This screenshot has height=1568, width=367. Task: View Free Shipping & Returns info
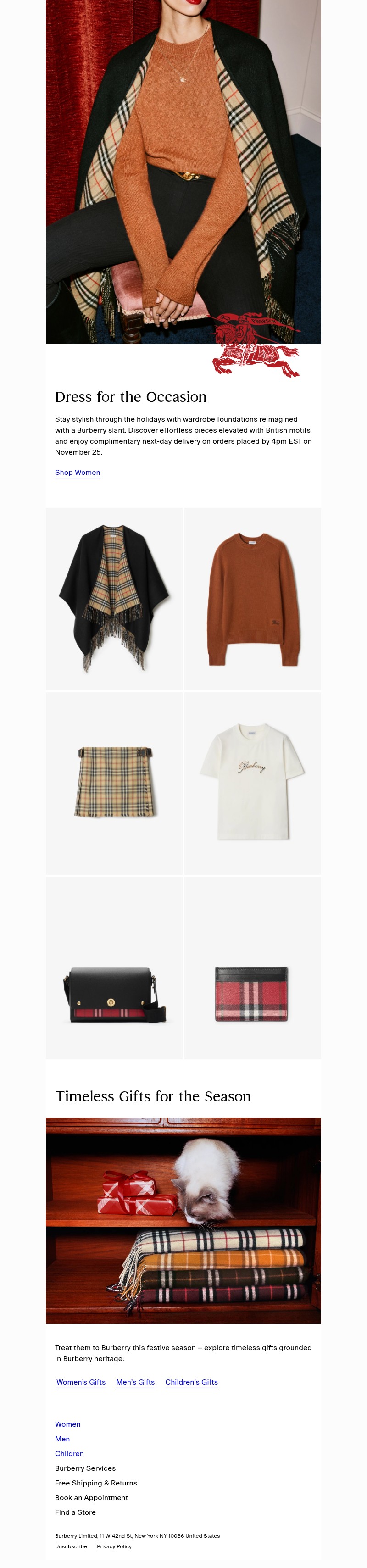(95, 1483)
